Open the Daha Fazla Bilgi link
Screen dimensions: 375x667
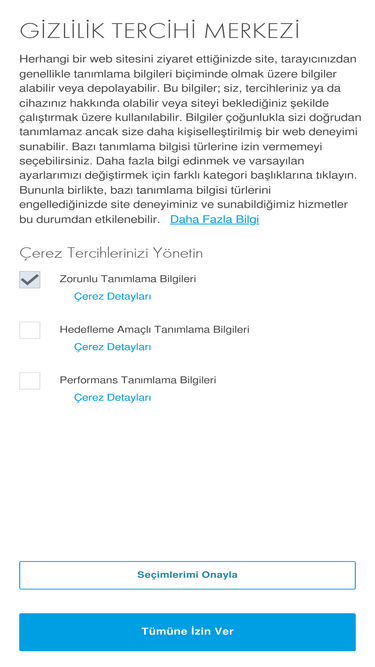(214, 219)
